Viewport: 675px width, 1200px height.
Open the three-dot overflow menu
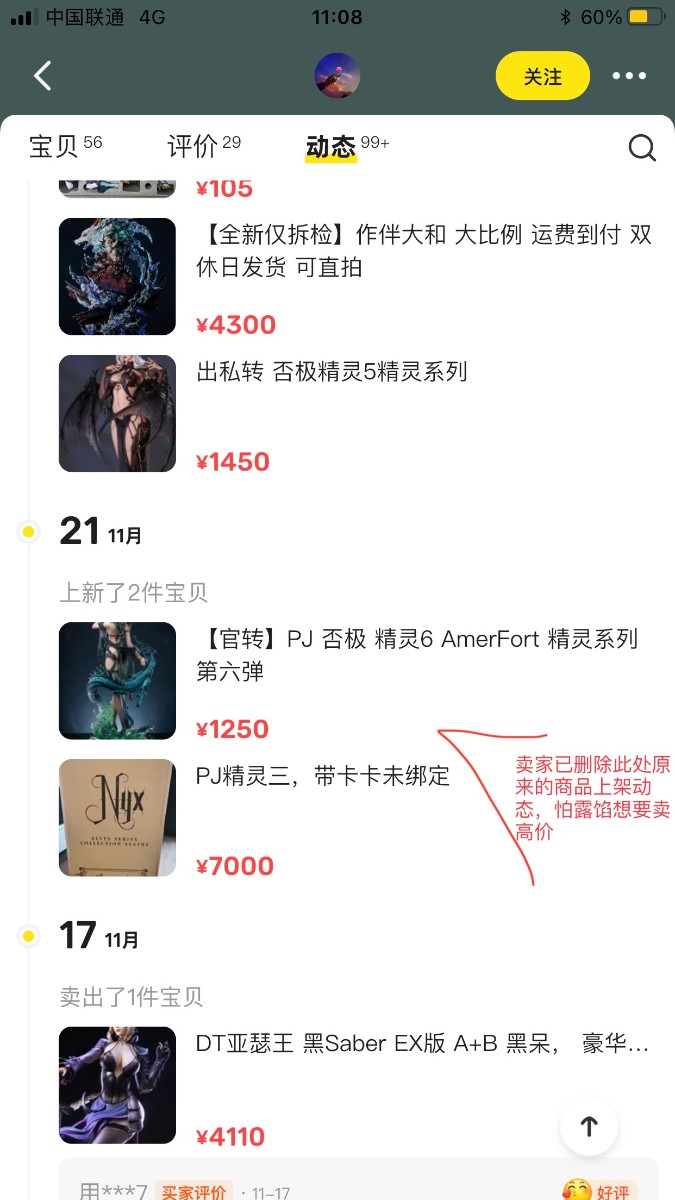630,76
